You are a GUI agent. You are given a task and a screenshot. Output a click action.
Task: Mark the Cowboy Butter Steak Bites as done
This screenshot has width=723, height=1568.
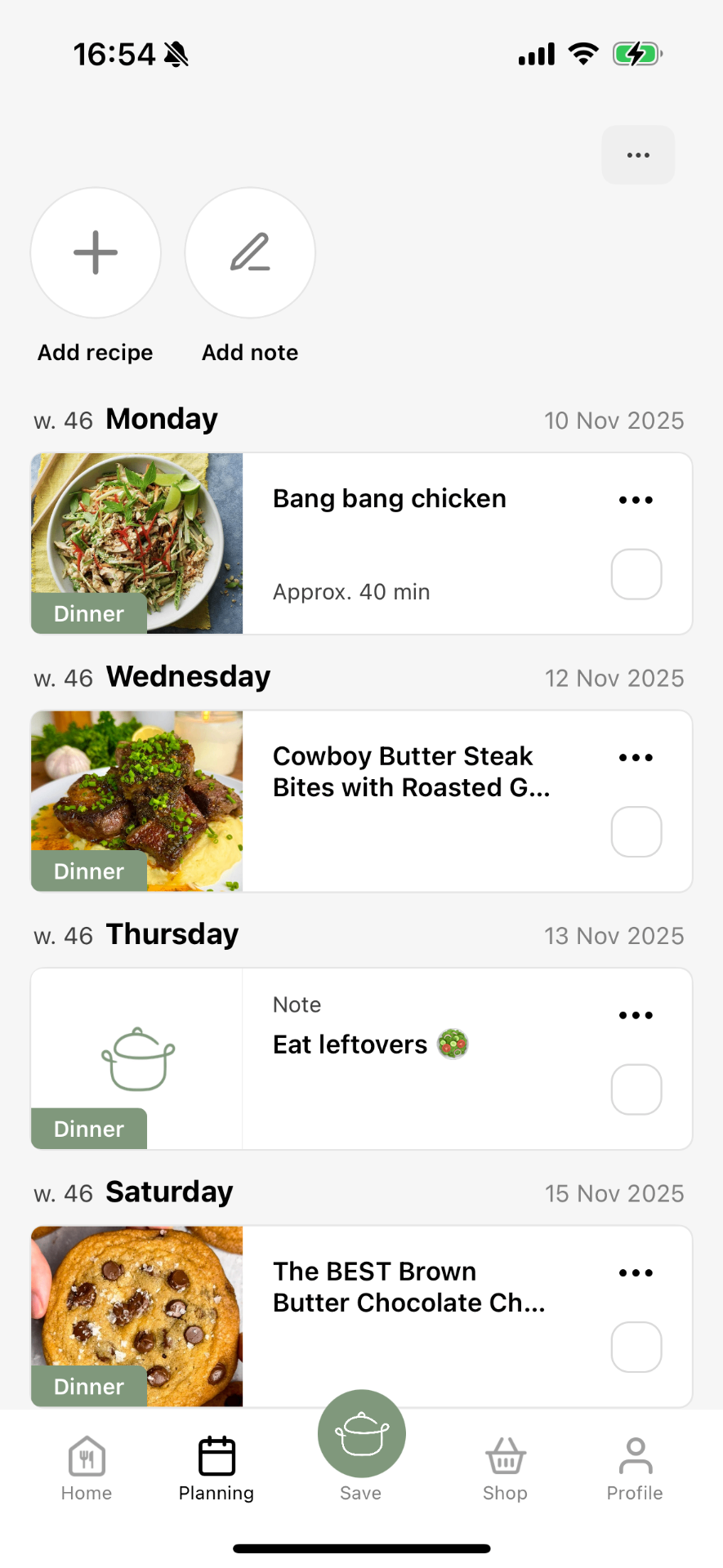click(636, 831)
